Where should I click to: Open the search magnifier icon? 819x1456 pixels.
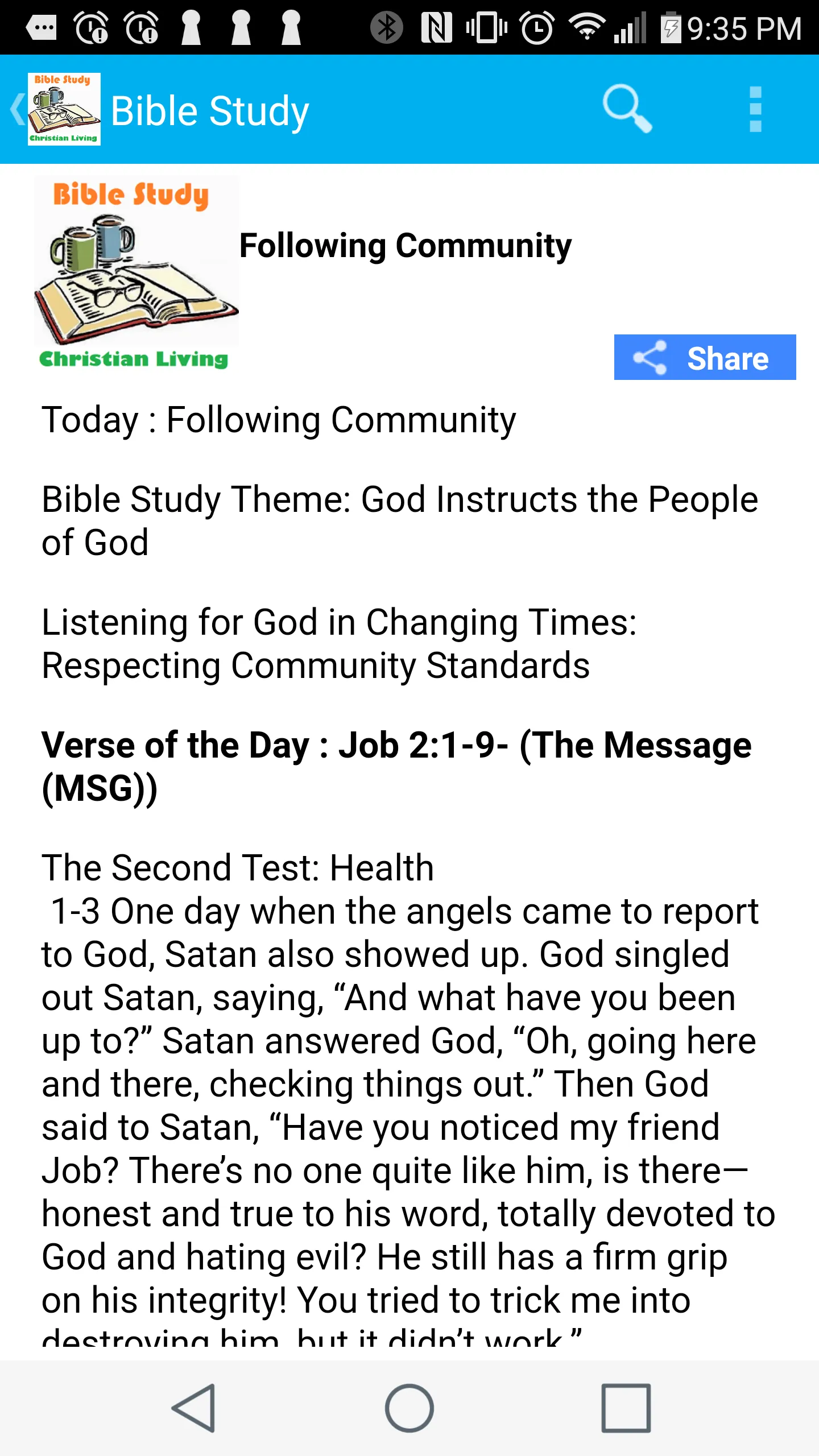point(627,109)
